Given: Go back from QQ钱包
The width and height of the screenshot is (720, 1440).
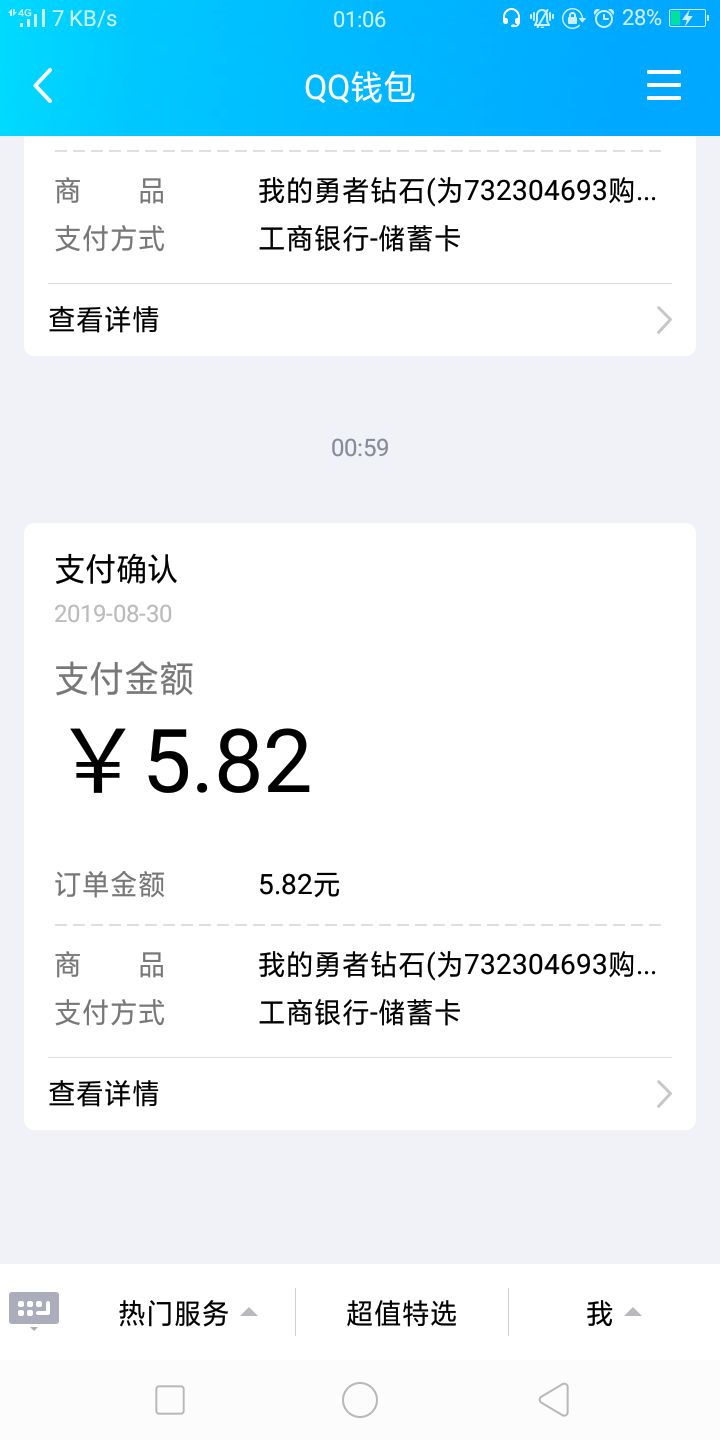Looking at the screenshot, I should pyautogui.click(x=43, y=86).
